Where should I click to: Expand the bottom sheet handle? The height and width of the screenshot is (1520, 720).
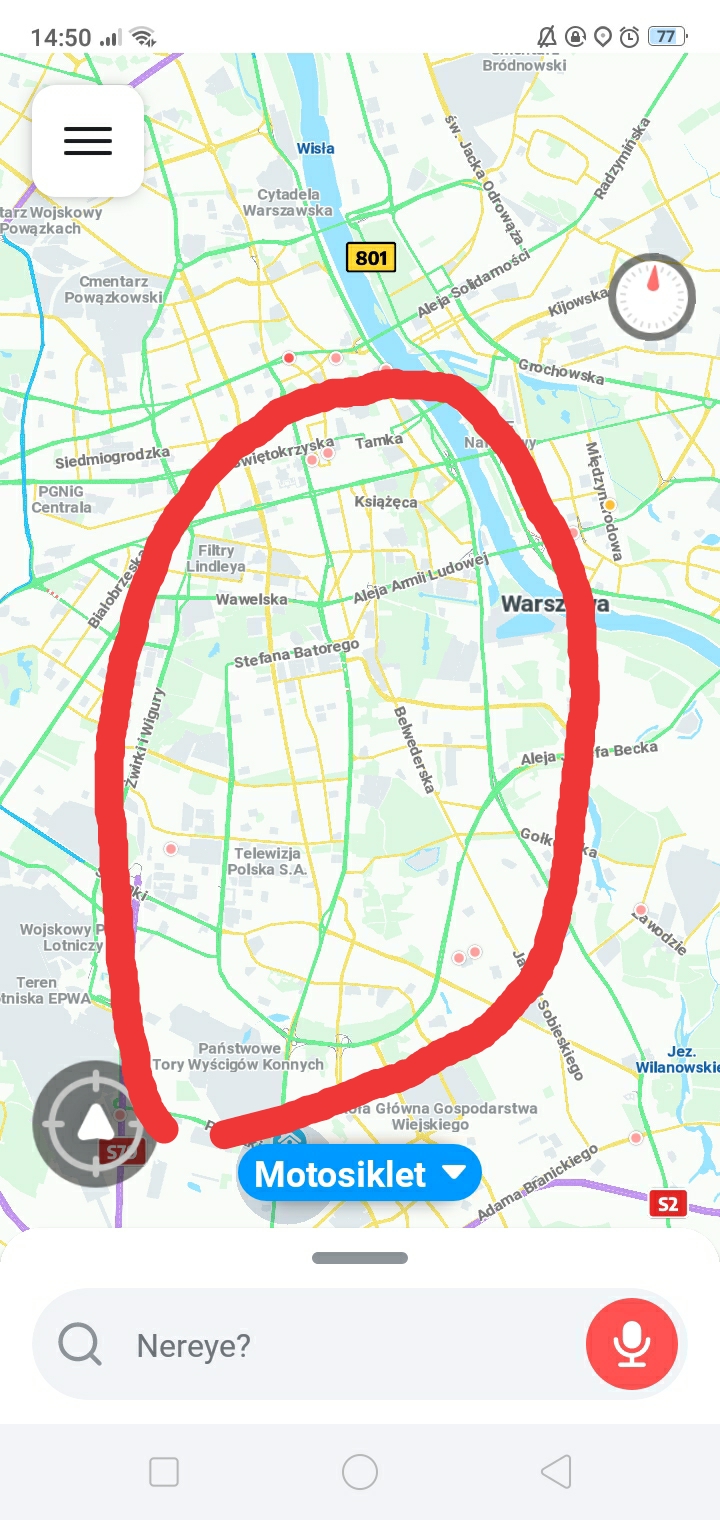pos(360,1258)
